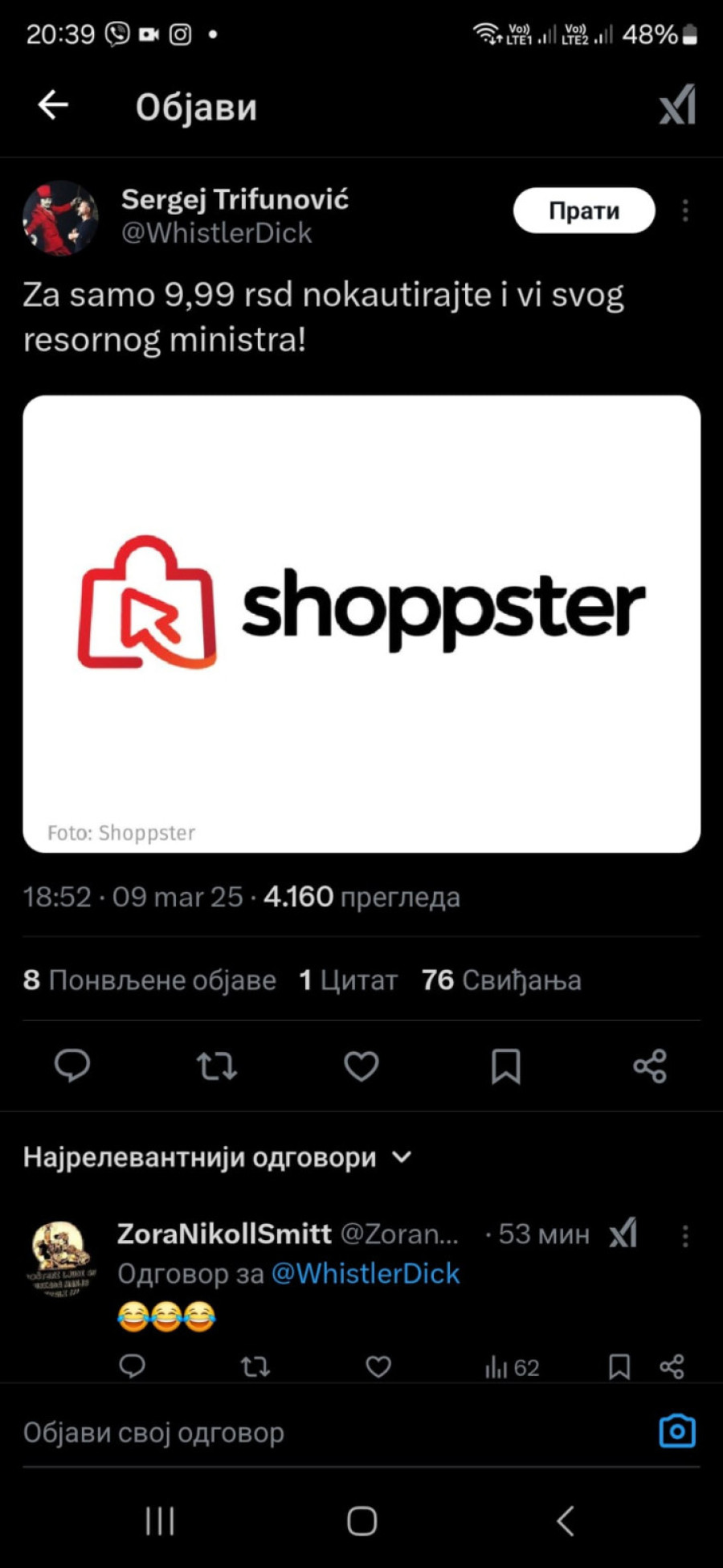
Task: Like ZoraNikollSmitt's reply with heart icon
Action: [x=377, y=1366]
